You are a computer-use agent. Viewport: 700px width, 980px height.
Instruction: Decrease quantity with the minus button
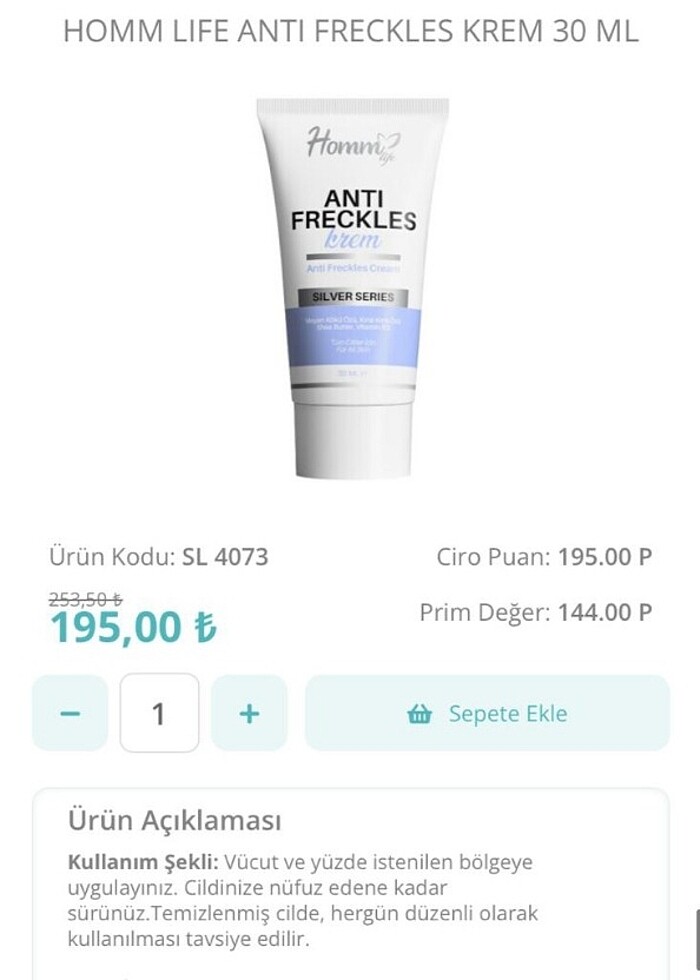pyautogui.click(x=69, y=713)
